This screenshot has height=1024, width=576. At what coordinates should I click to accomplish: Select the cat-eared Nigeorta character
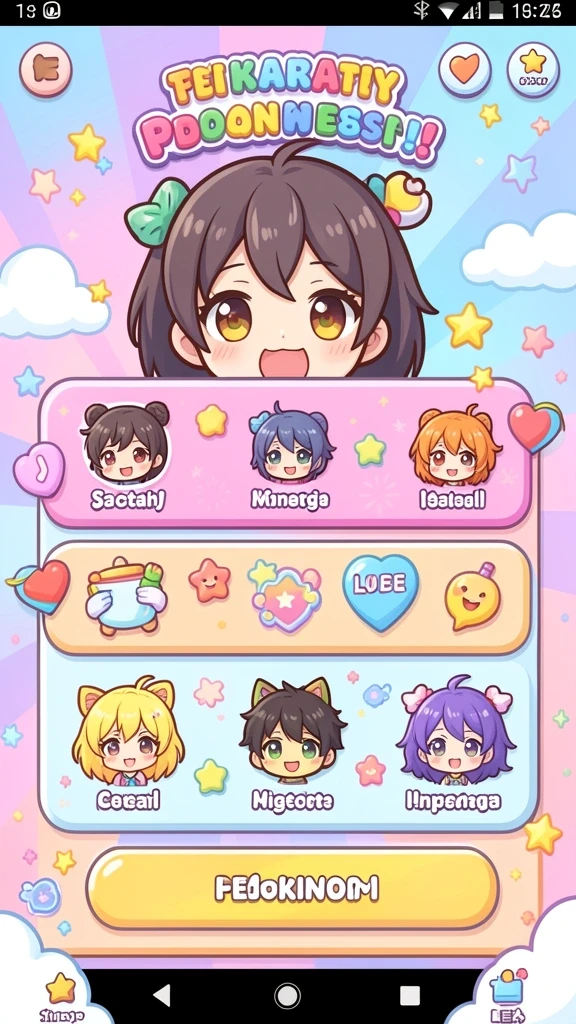[292, 744]
